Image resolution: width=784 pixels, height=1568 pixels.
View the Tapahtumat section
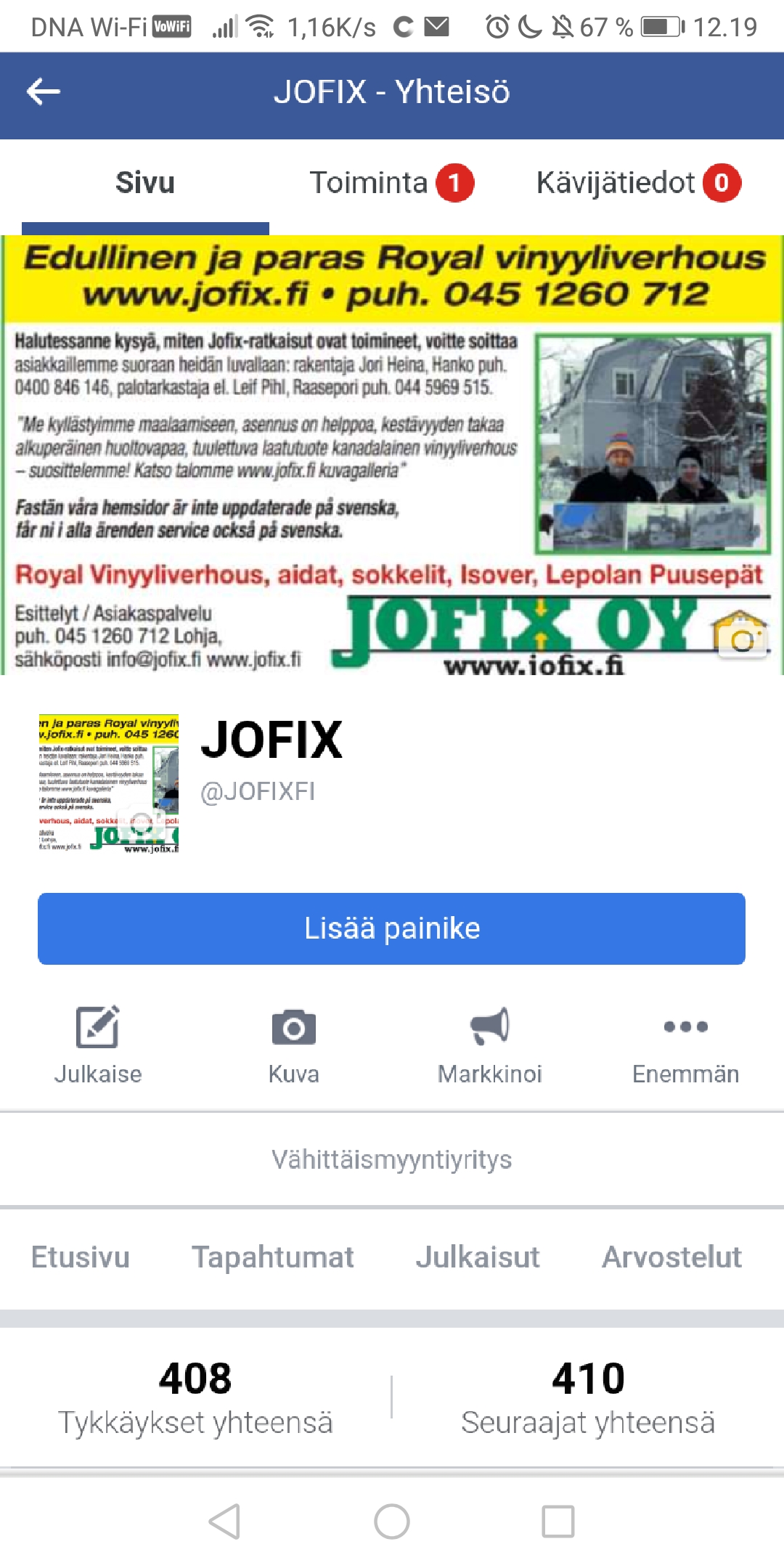272,1257
